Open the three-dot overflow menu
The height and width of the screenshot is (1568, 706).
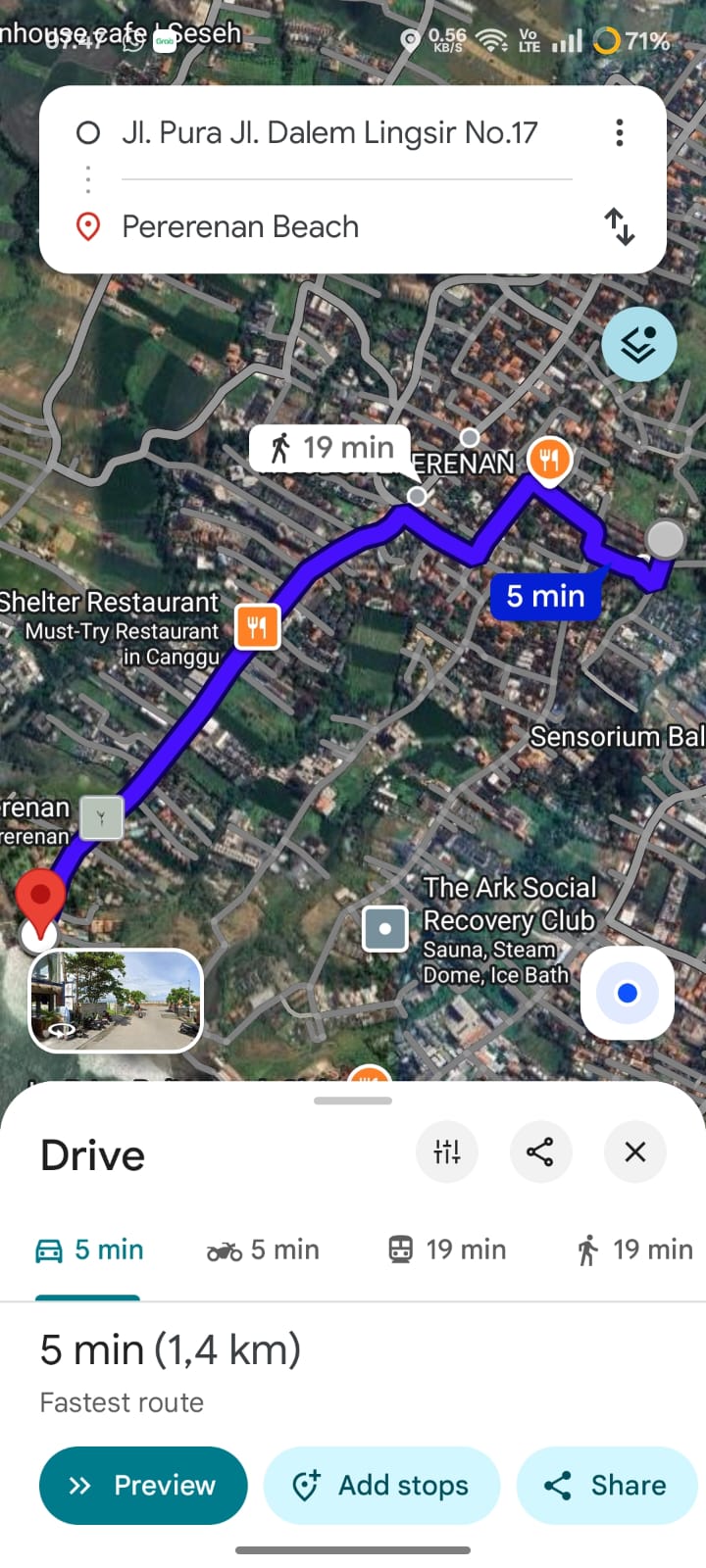pyautogui.click(x=620, y=132)
